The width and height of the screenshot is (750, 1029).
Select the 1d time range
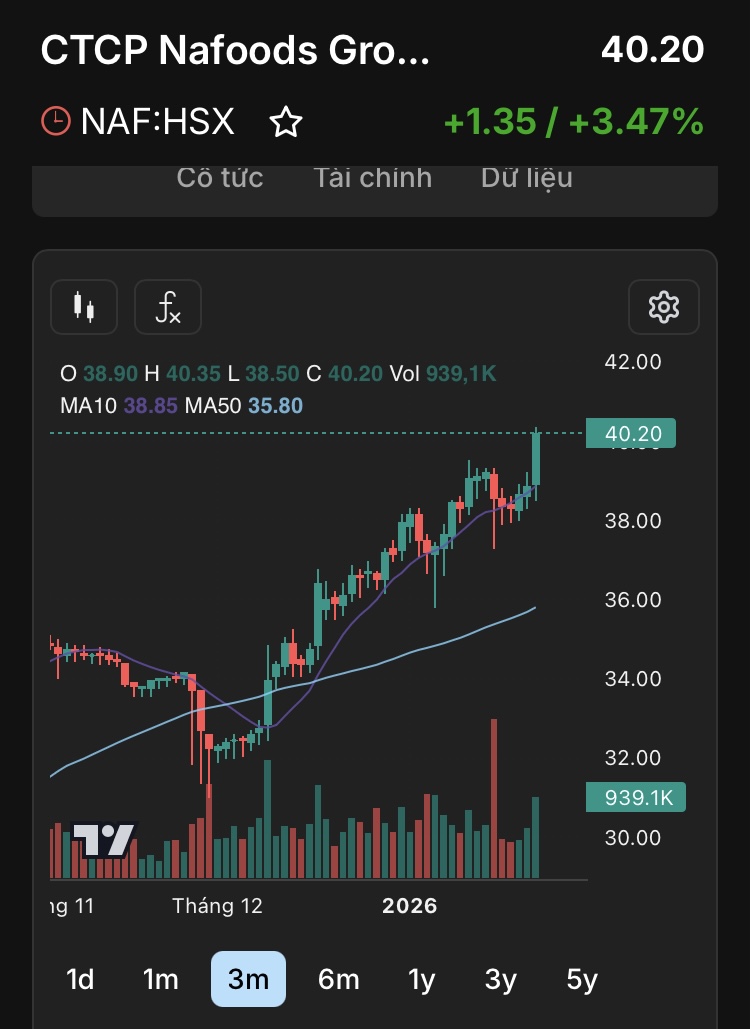[80, 979]
